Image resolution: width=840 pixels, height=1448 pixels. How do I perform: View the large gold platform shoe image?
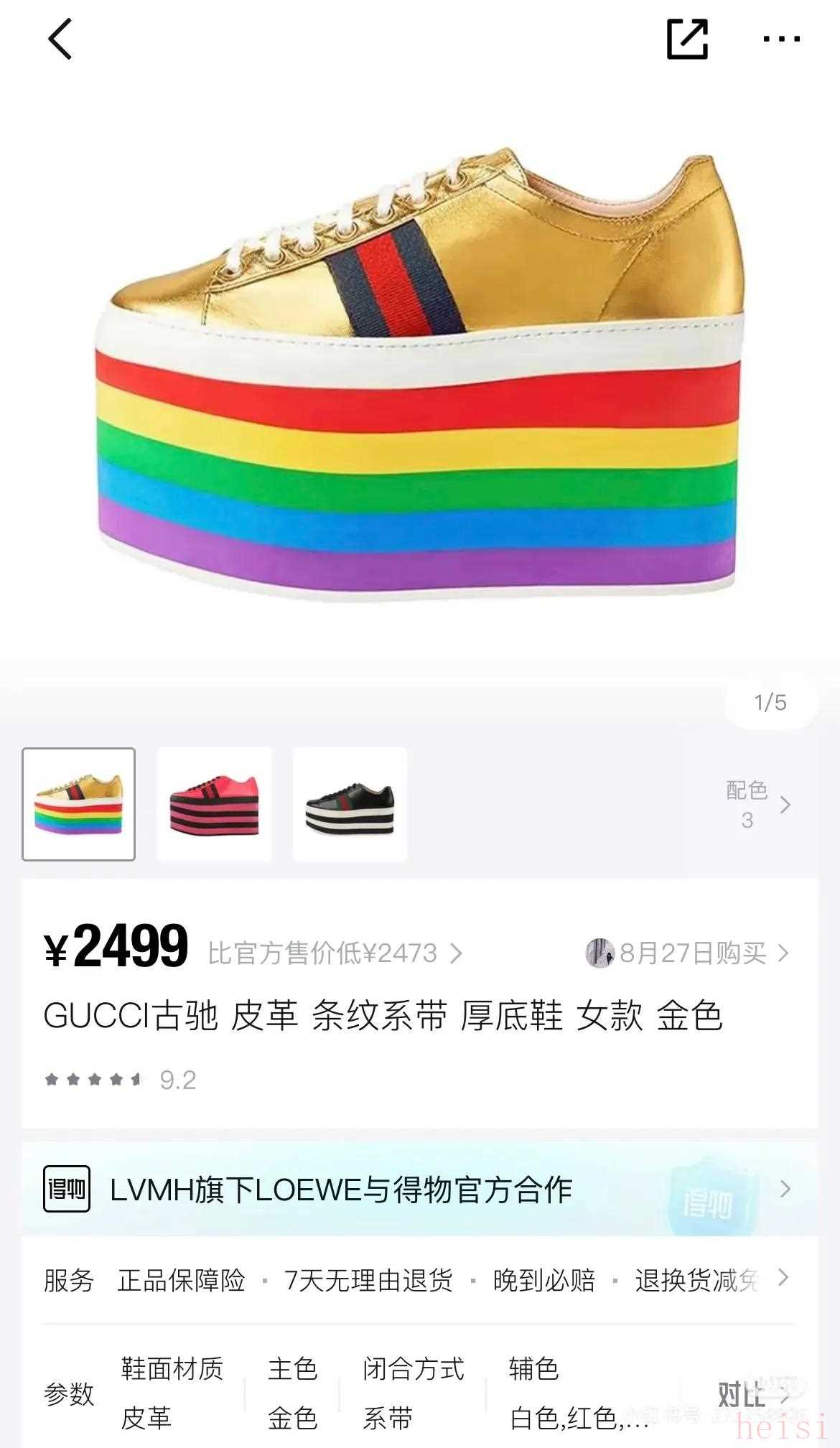420,373
